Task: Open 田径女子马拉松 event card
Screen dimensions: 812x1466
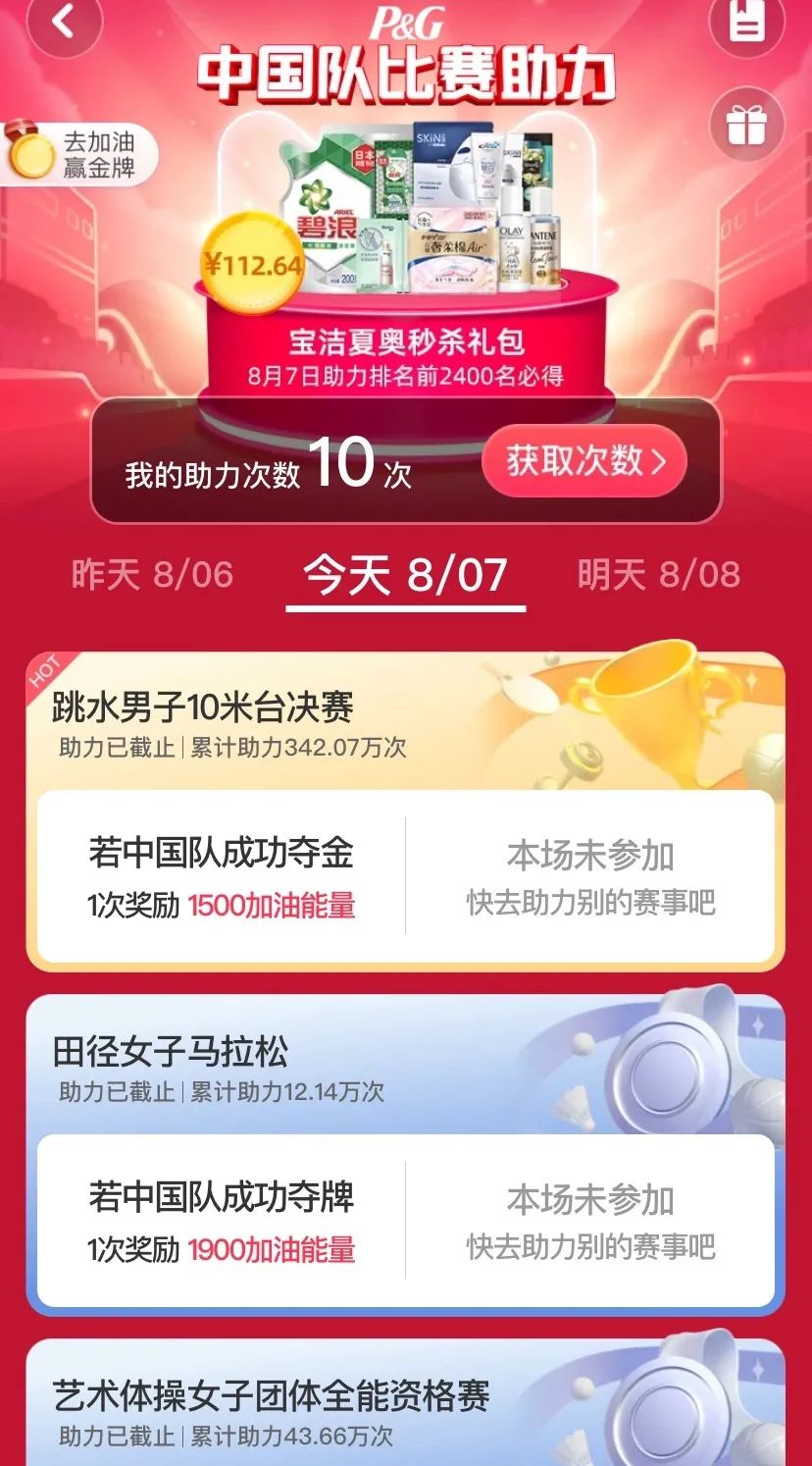Action: pos(171,1053)
